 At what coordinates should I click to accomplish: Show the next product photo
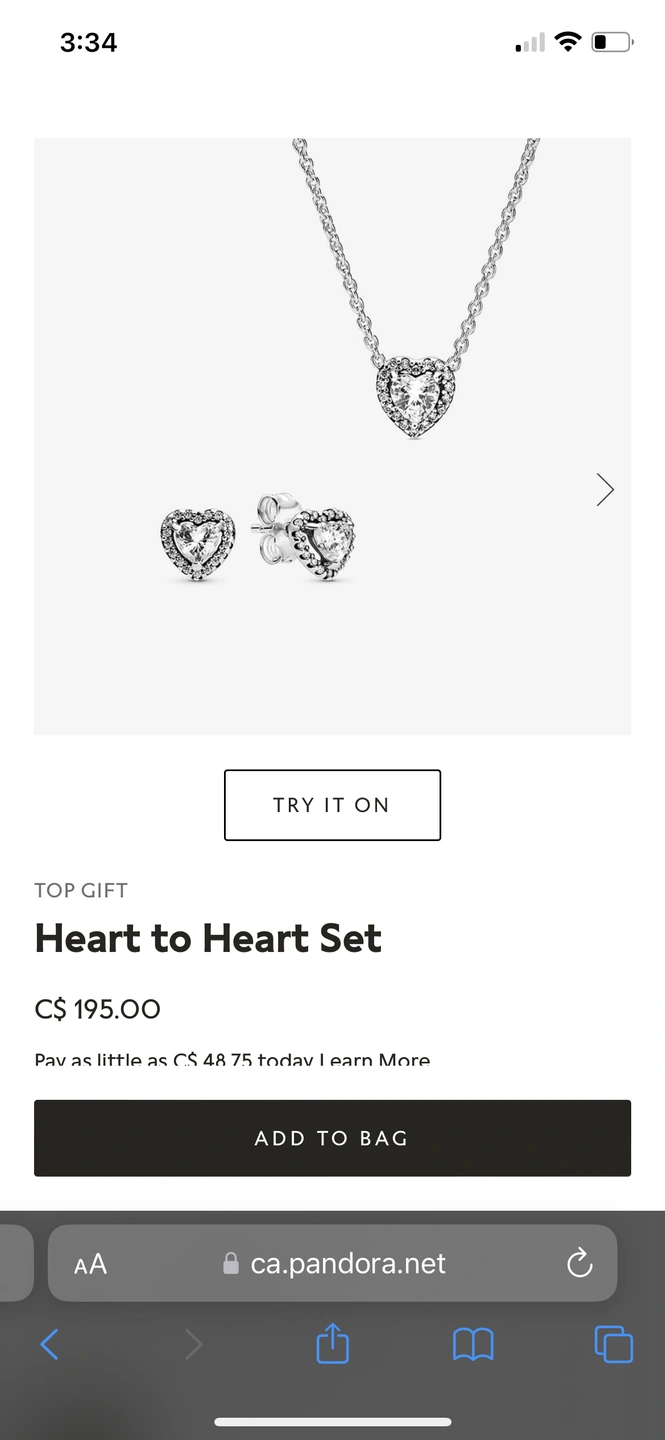604,489
